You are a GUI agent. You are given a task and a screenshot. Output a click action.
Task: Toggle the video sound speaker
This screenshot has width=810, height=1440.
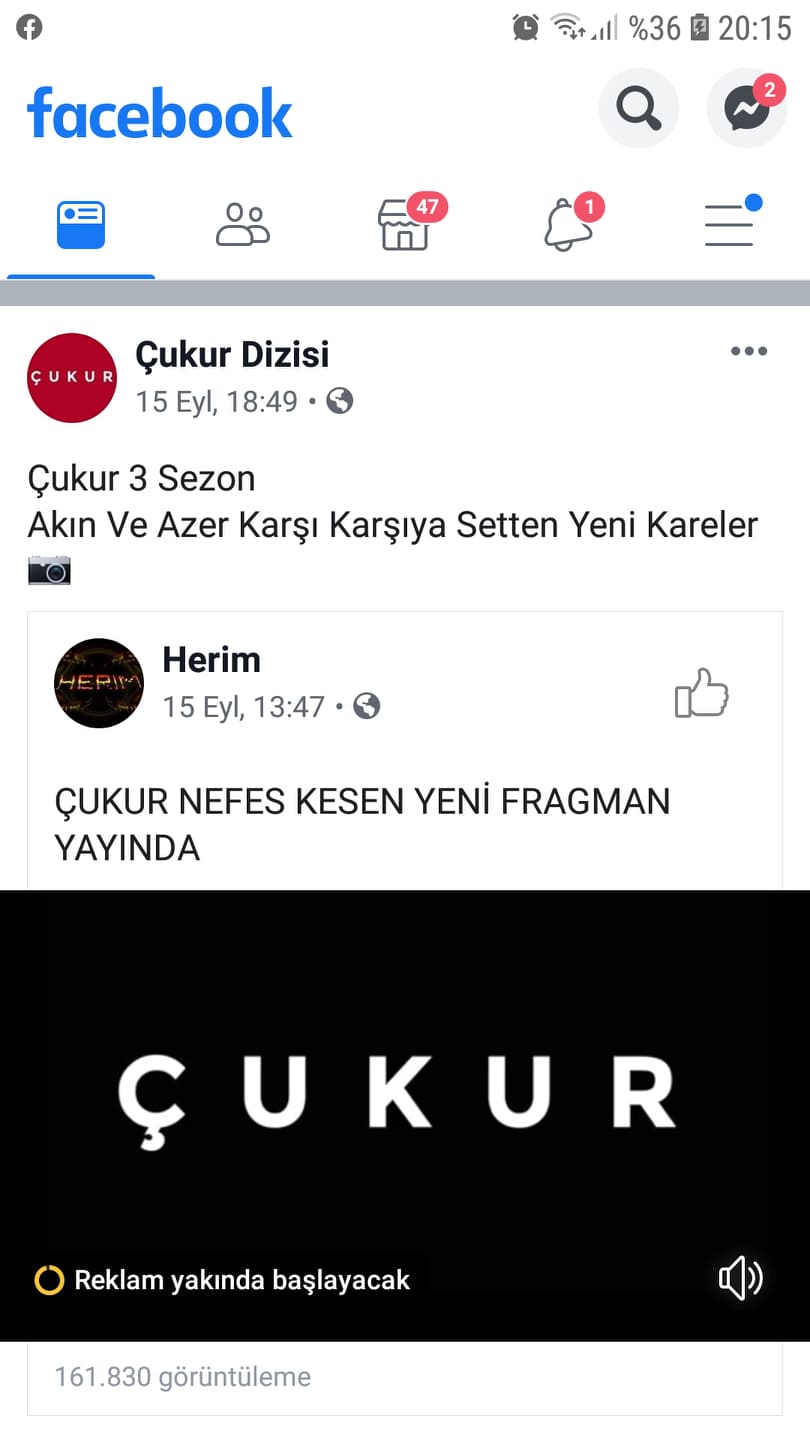pos(740,1278)
